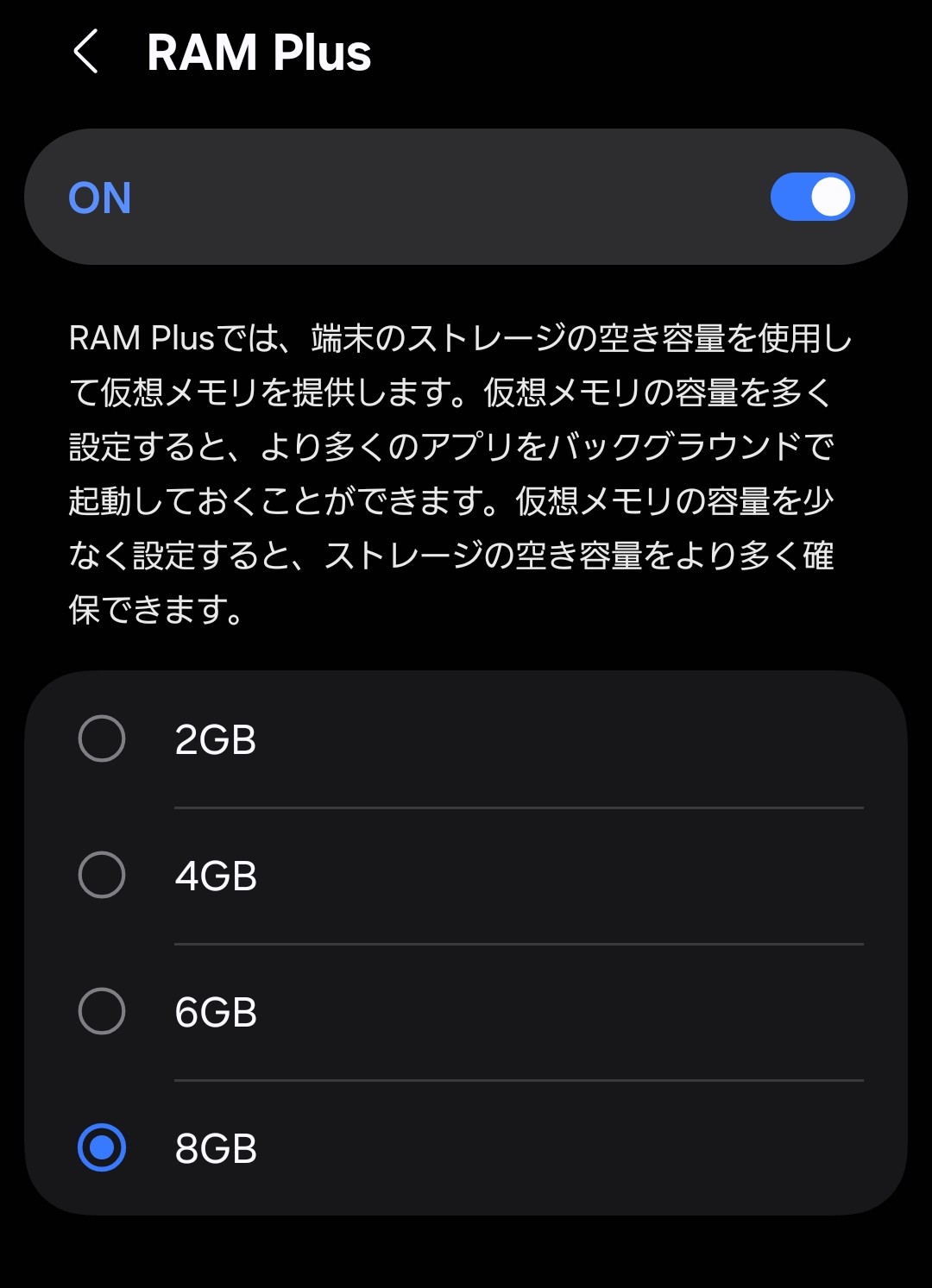Turn off the RAM Plus switch
This screenshot has width=932, height=1288.
[812, 197]
